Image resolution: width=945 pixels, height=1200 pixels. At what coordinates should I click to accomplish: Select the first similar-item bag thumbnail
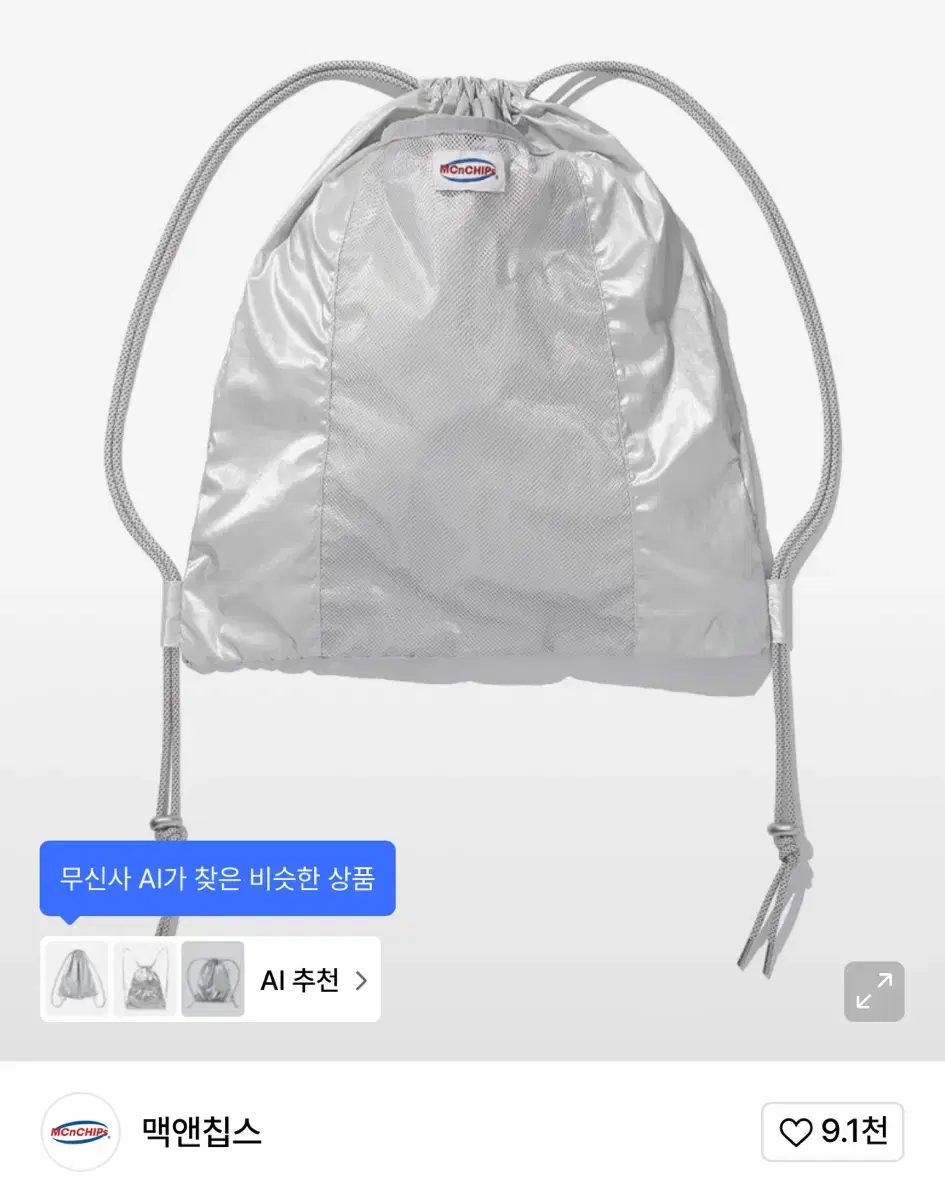77,981
